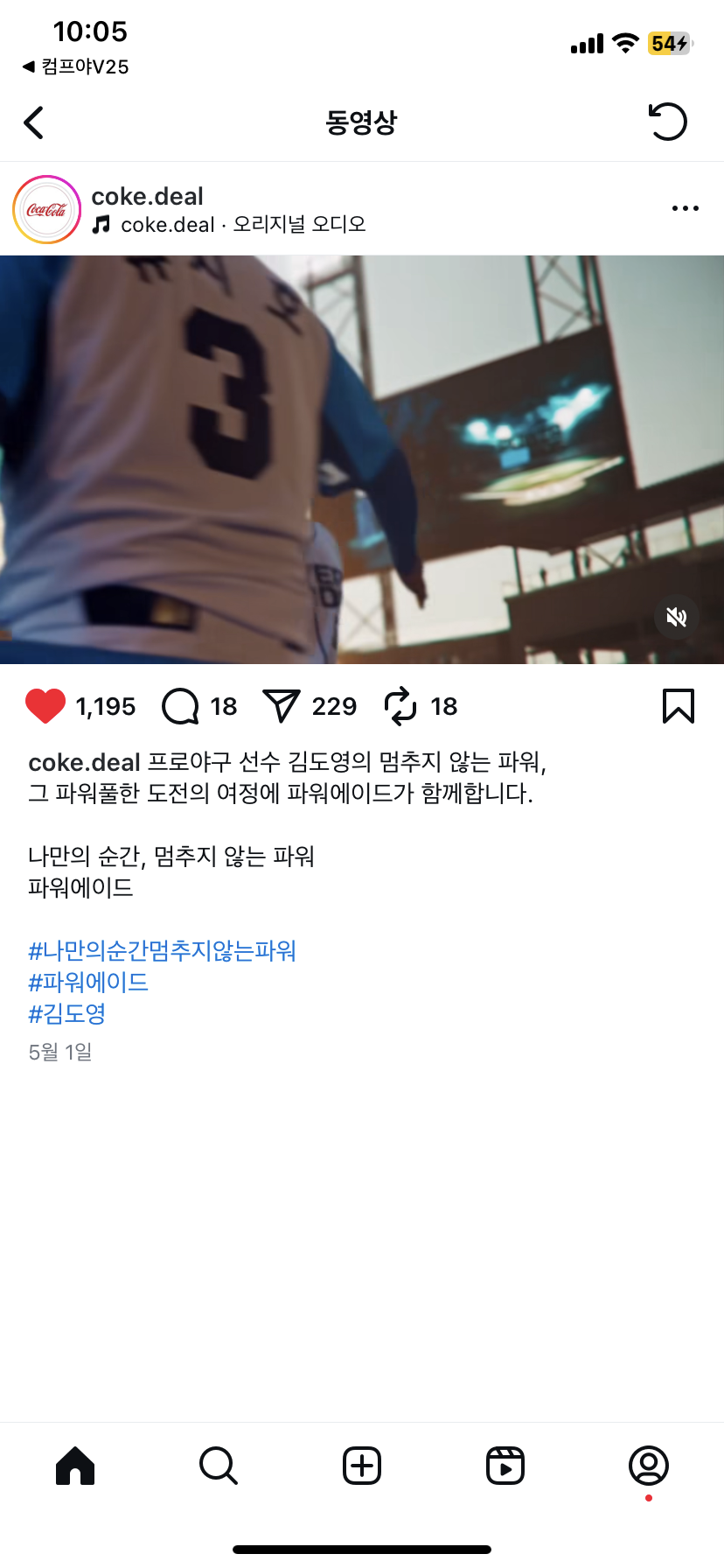Create a new post with plus tab
724x1568 pixels.
(x=362, y=1466)
